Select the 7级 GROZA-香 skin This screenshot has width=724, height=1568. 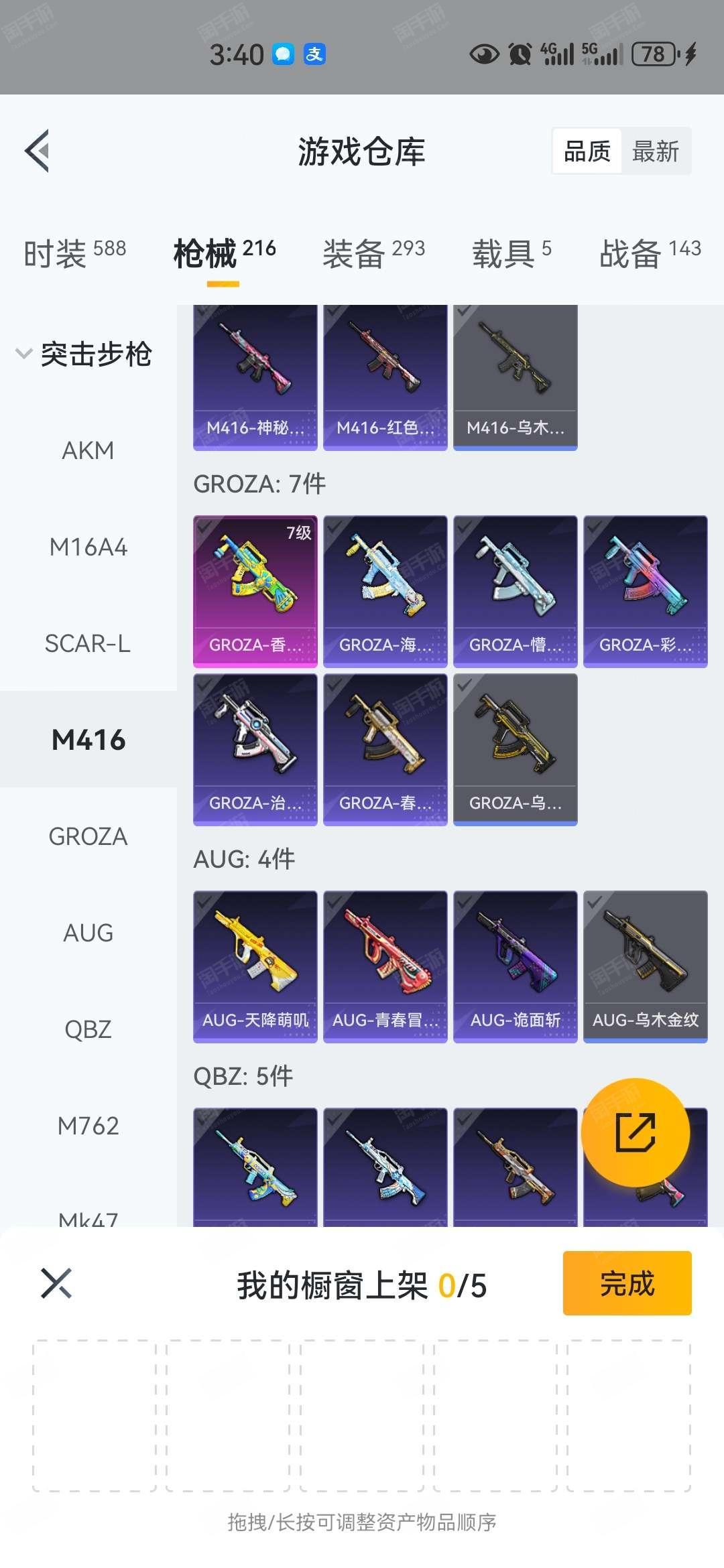255,591
